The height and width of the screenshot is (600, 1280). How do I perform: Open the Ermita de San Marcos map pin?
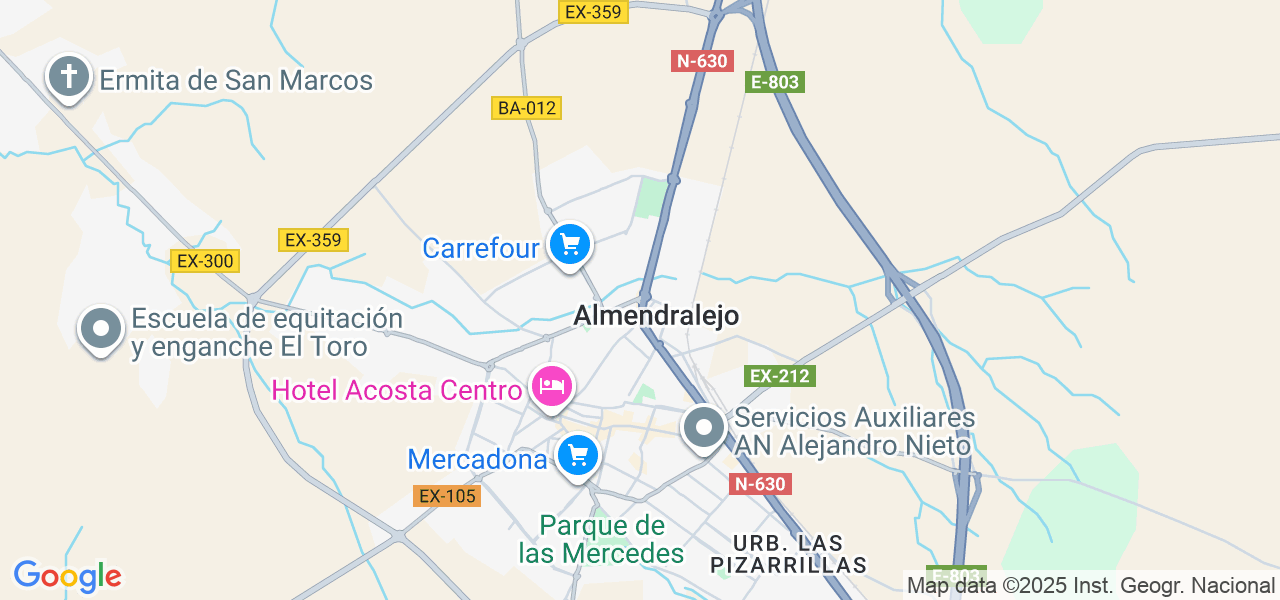pyautogui.click(x=69, y=77)
